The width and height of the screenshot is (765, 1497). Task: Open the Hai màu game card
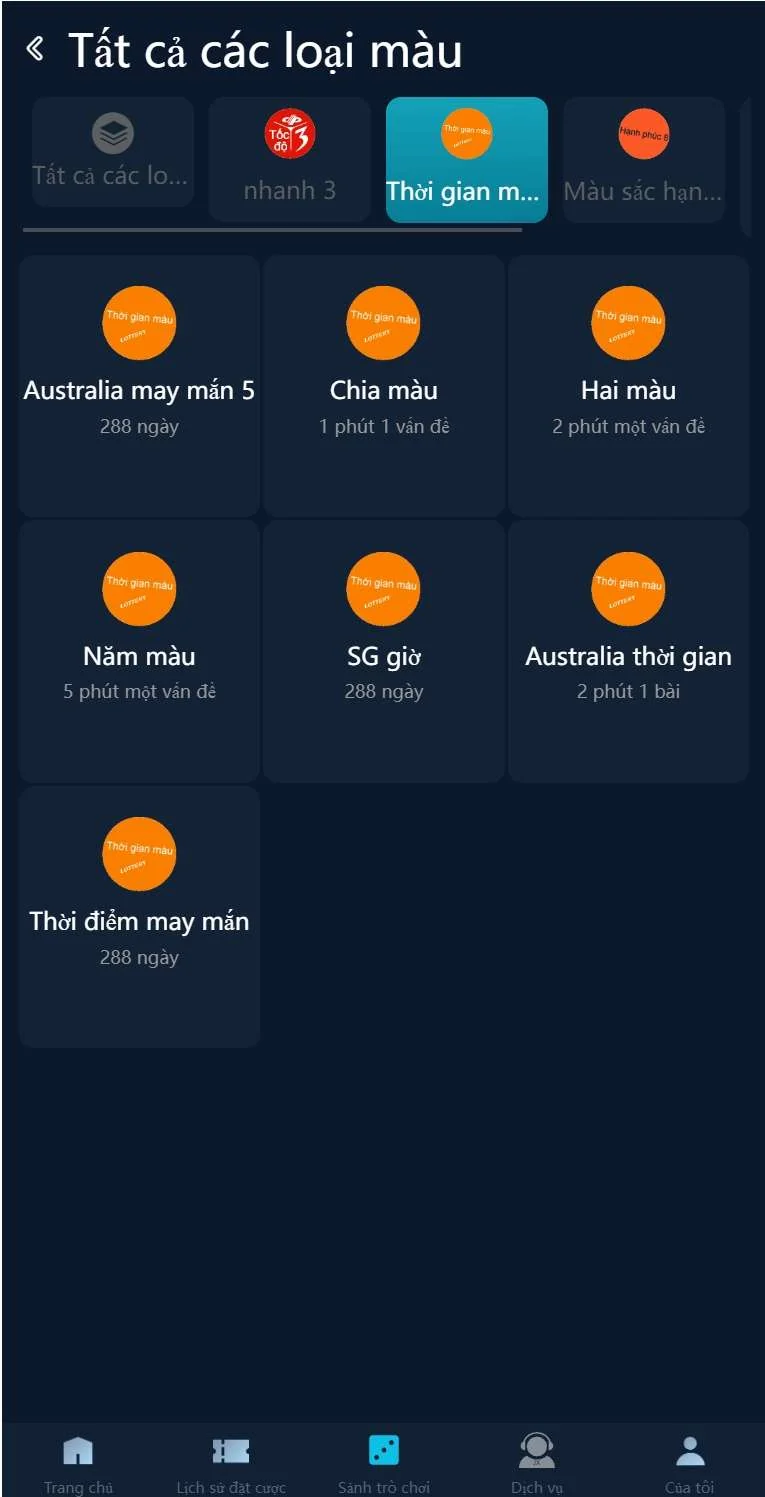pos(628,385)
